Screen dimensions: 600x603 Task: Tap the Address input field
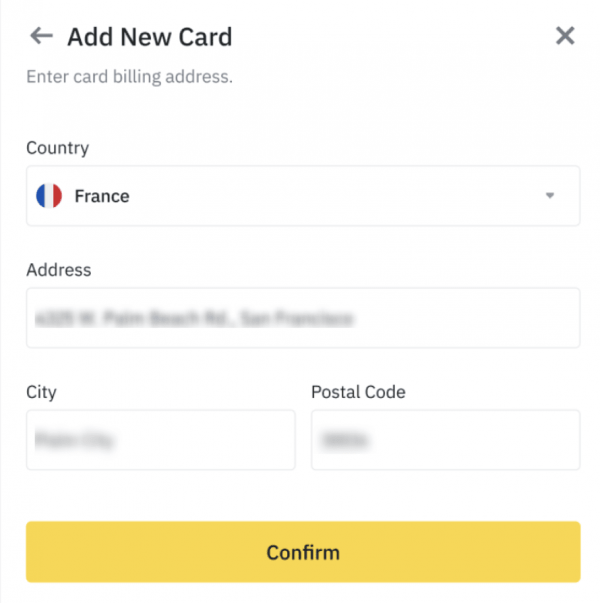coord(302,318)
